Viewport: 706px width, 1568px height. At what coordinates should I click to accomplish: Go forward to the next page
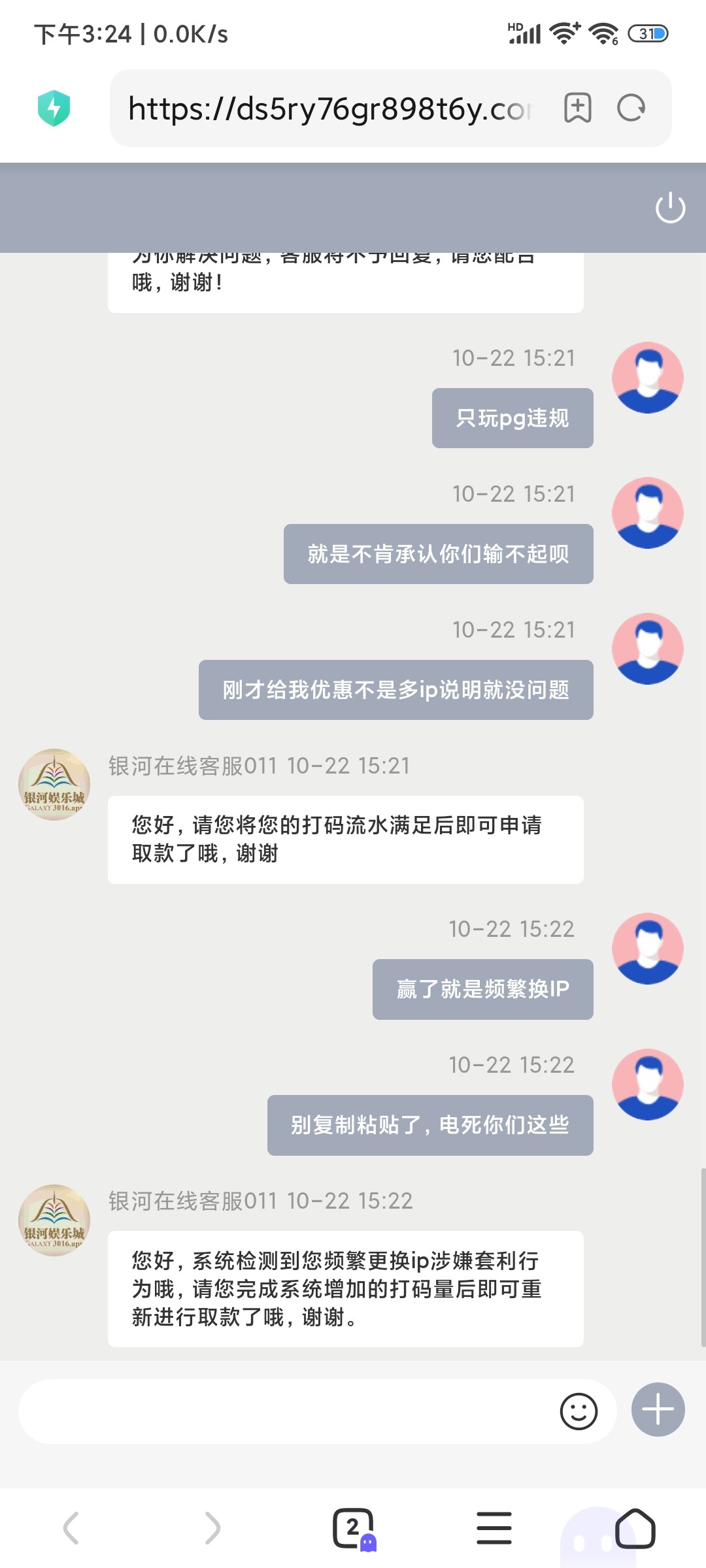pyautogui.click(x=212, y=1528)
